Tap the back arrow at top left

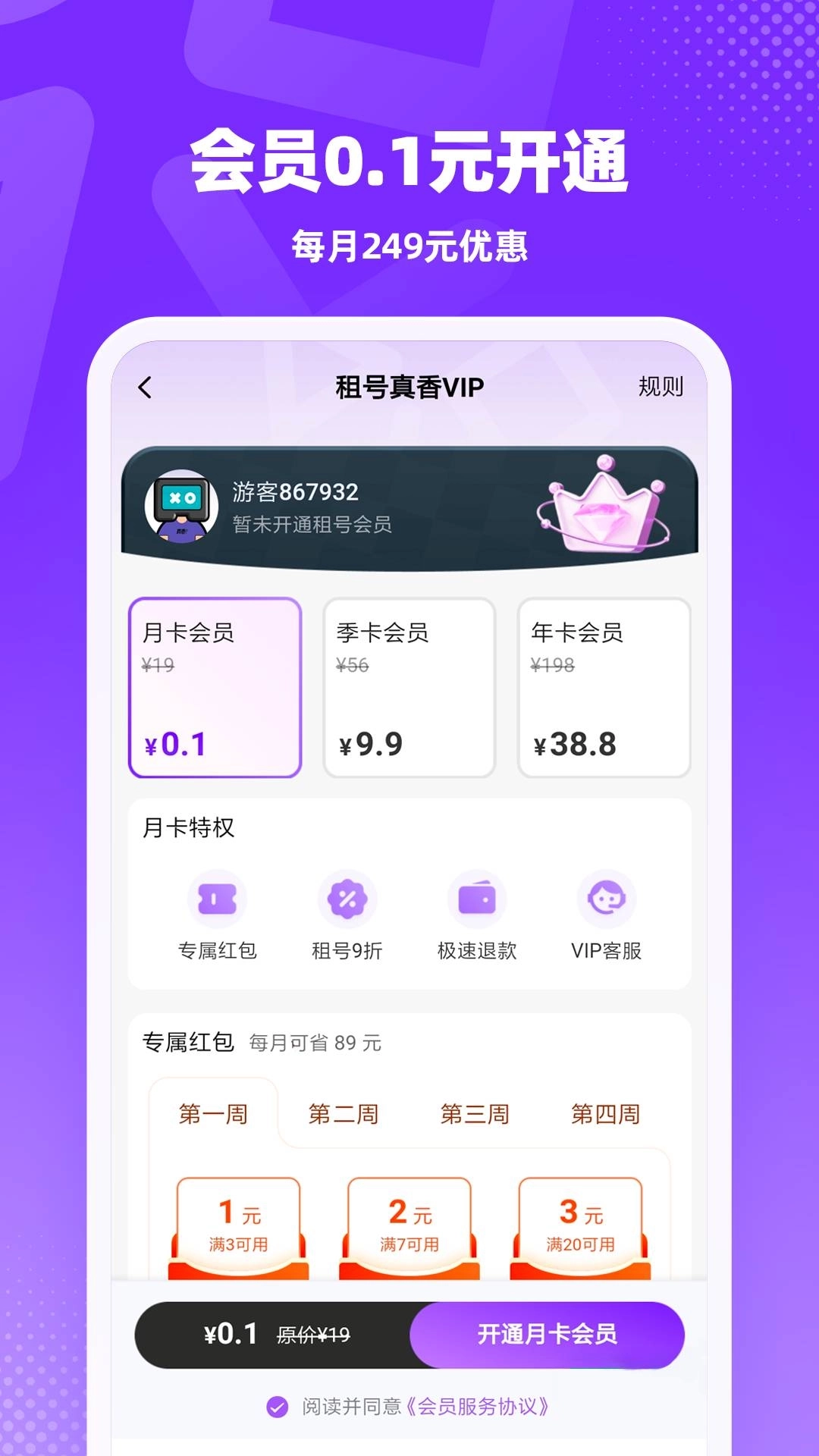point(146,388)
